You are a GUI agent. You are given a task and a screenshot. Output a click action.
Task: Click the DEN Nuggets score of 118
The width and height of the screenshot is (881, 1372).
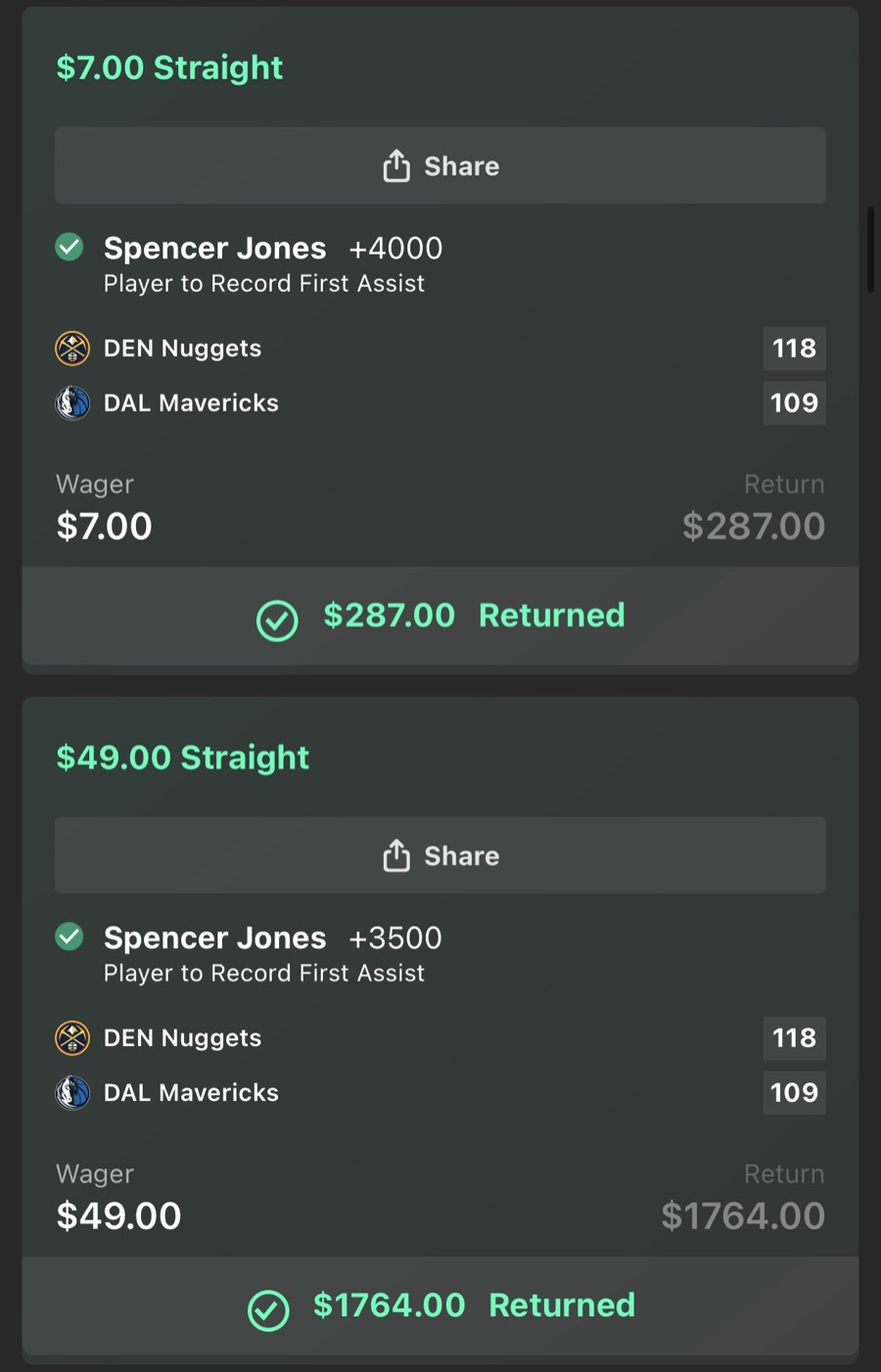tap(794, 347)
